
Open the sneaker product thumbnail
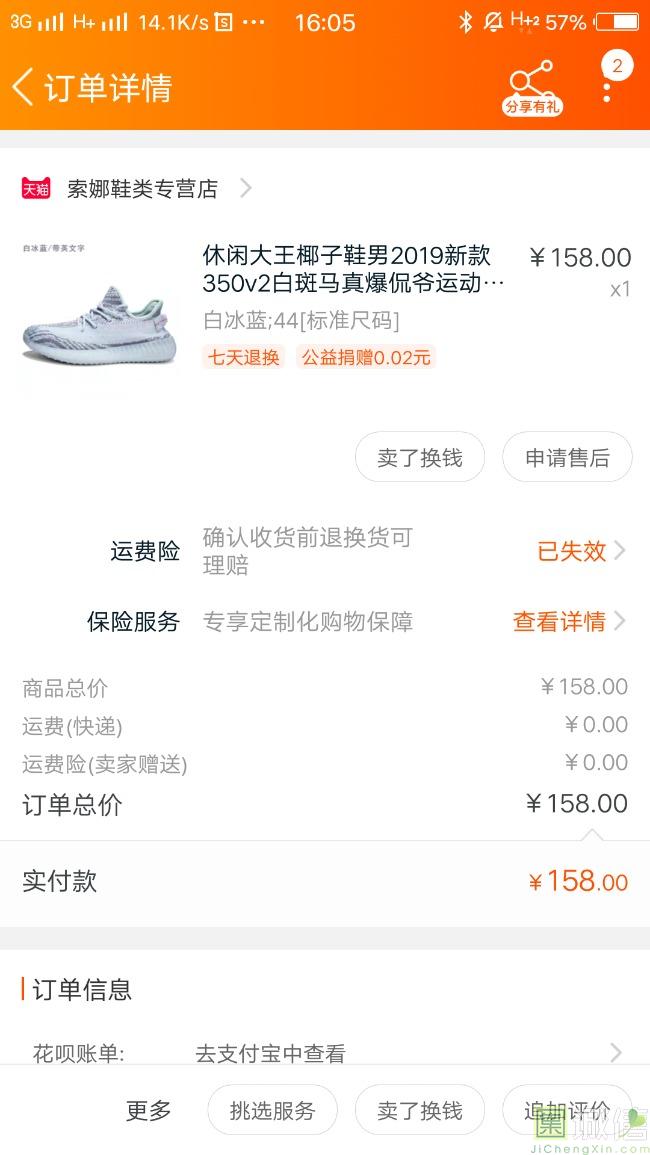pos(99,314)
